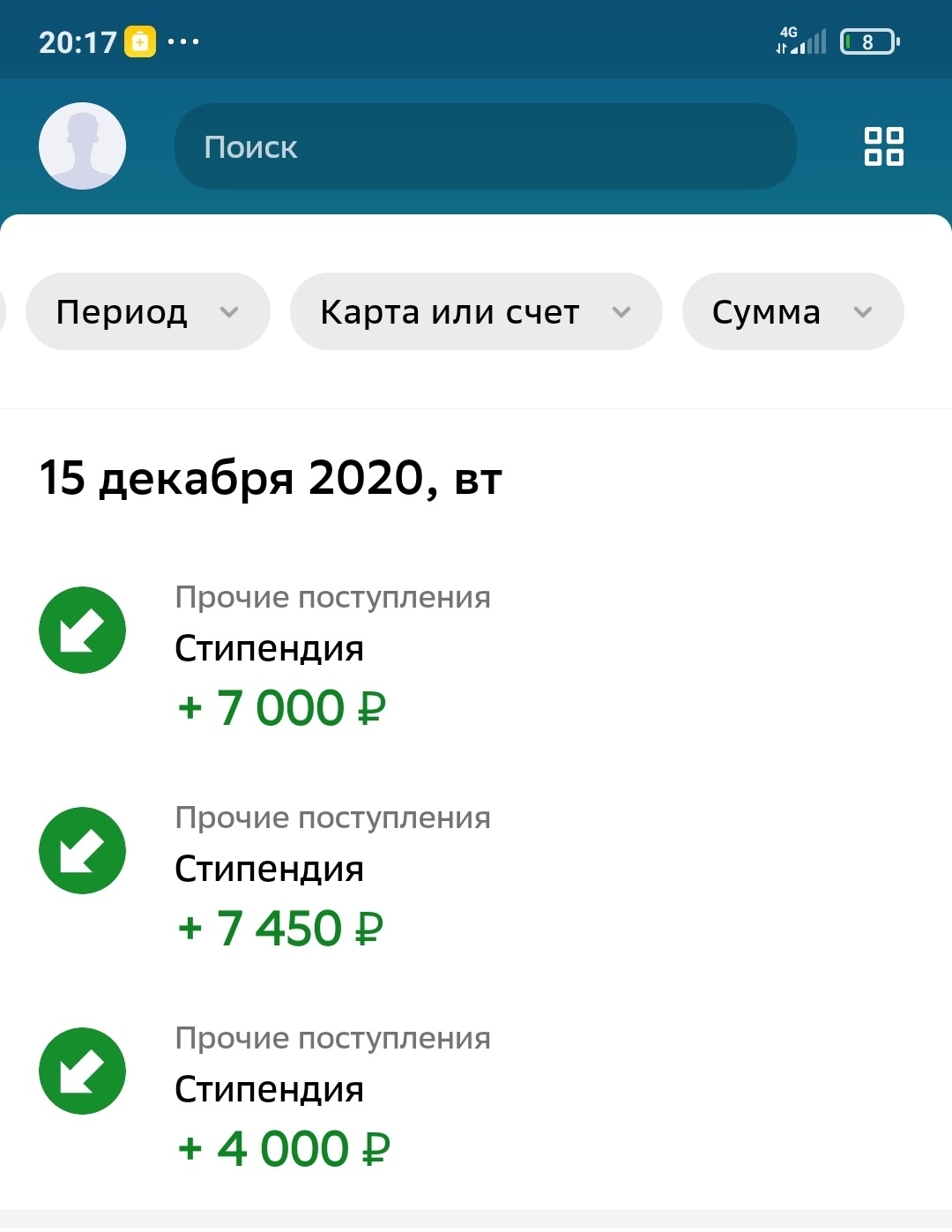Open the Карта или счет filter
Image resolution: width=952 pixels, height=1232 pixels.
[x=475, y=312]
